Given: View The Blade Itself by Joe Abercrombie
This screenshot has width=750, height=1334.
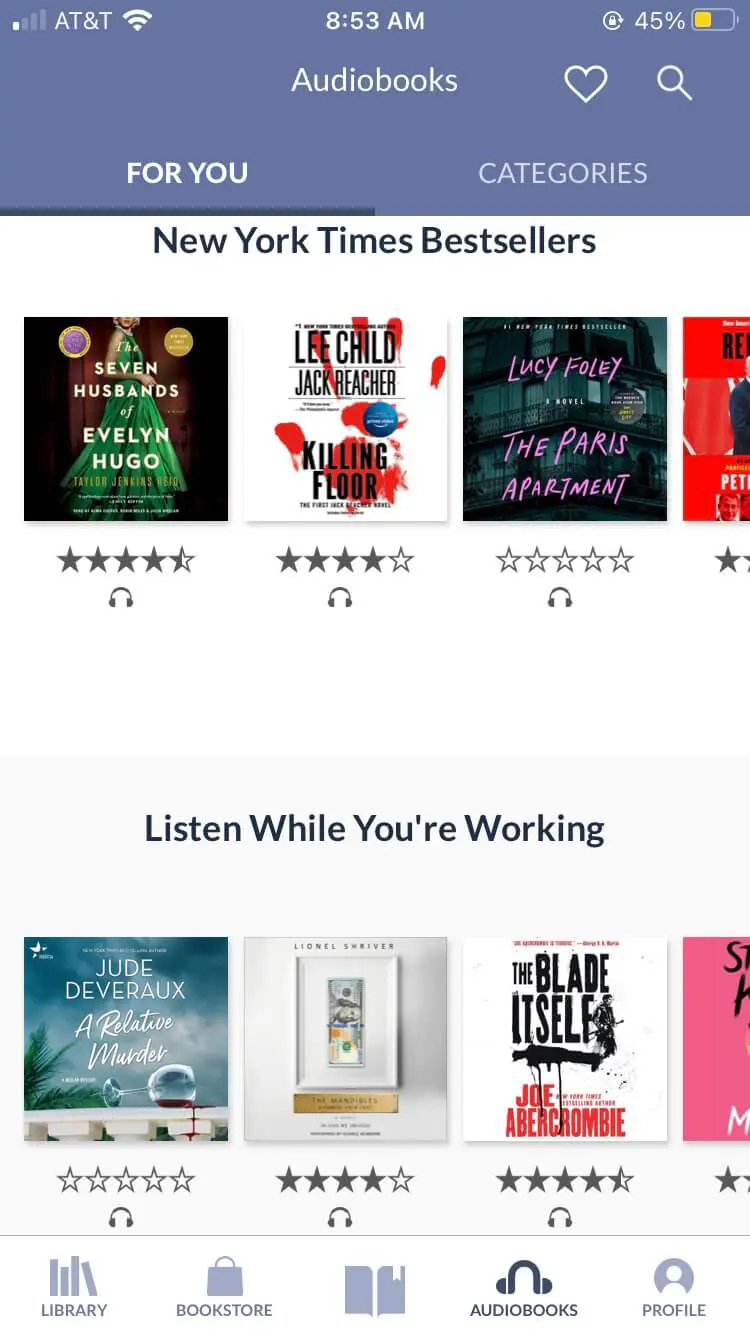Looking at the screenshot, I should pos(565,1039).
